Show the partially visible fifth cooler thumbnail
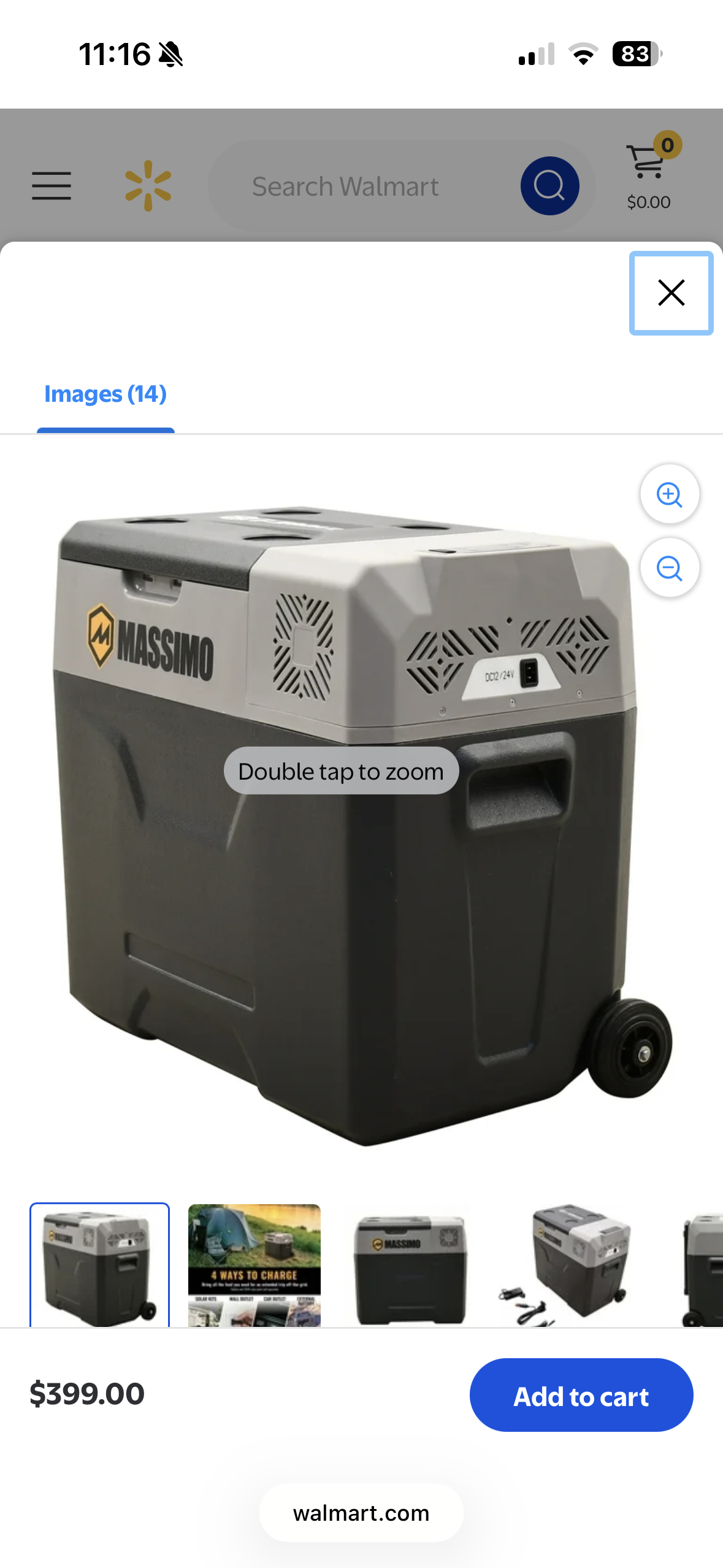 (704, 1265)
